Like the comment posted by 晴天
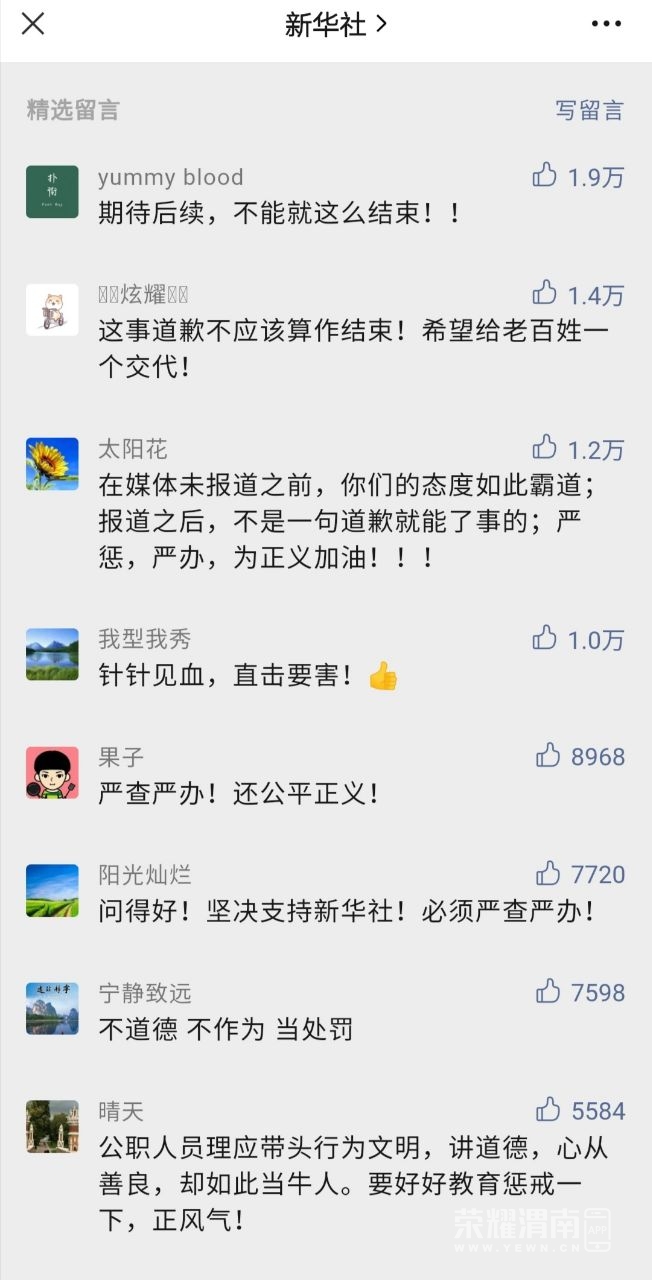The height and width of the screenshot is (1280, 652). (548, 1110)
